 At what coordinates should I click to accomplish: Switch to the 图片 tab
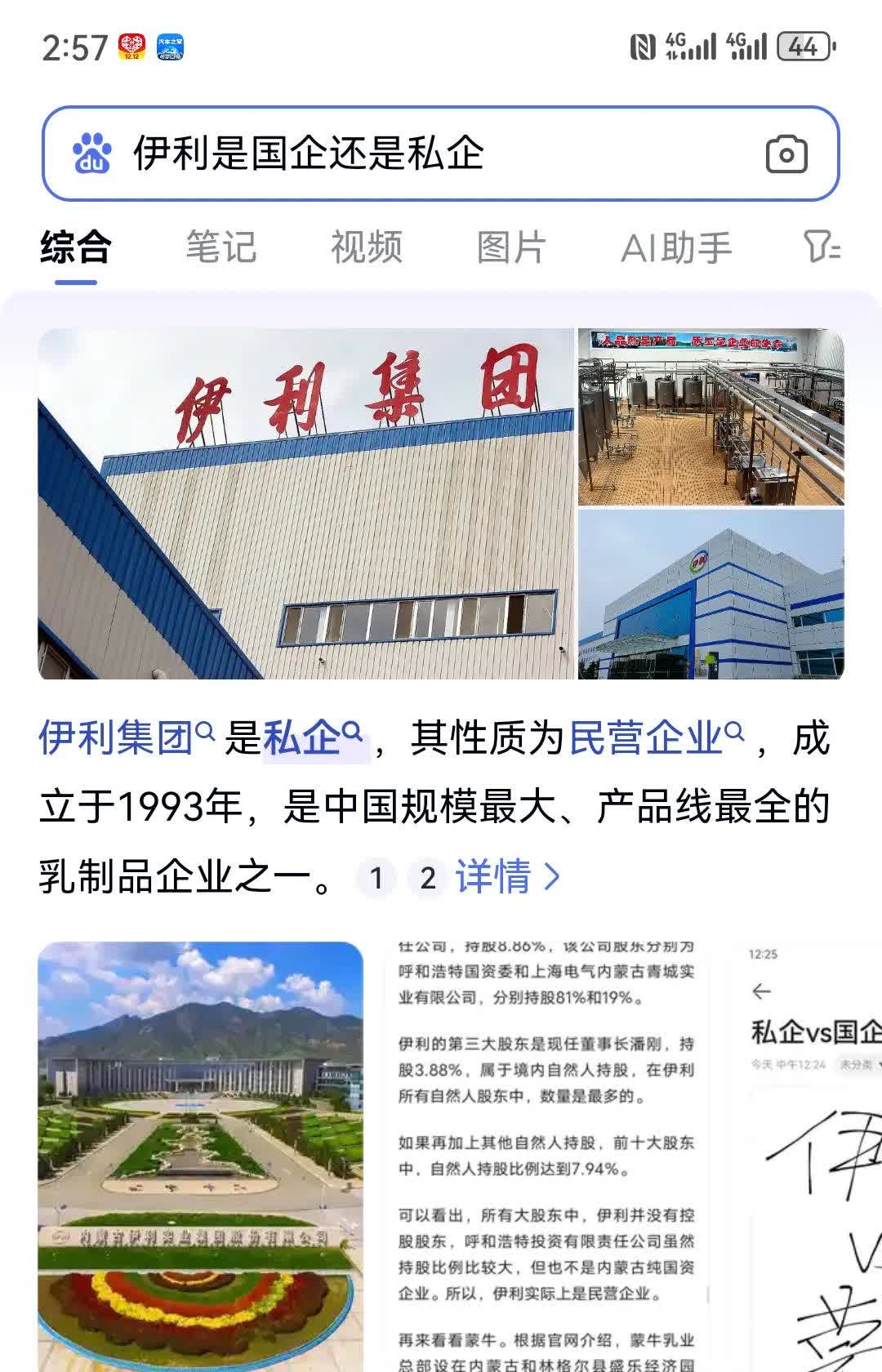tap(510, 247)
